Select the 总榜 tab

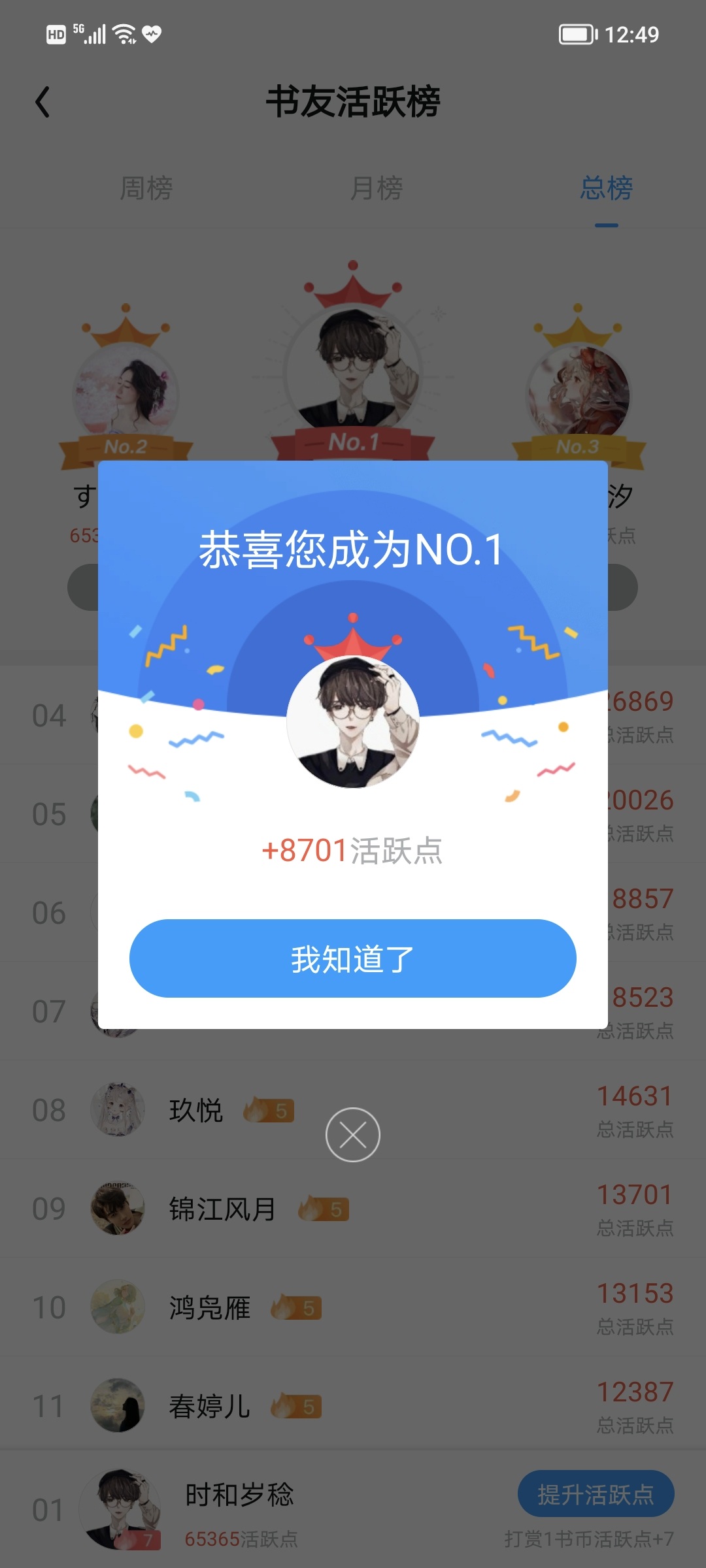pyautogui.click(x=607, y=189)
